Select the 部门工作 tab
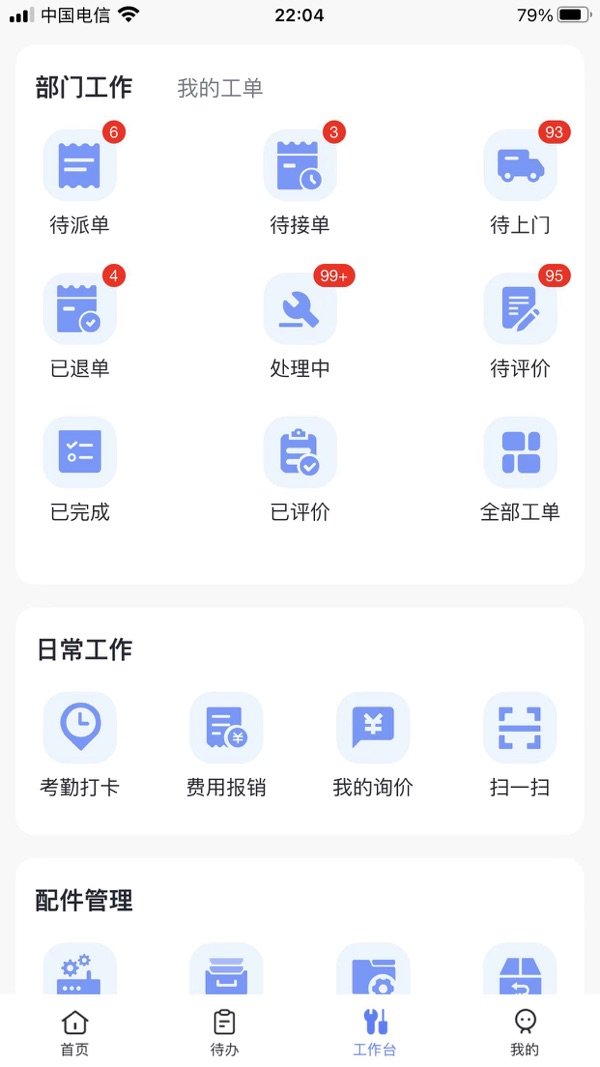The width and height of the screenshot is (600, 1067). point(84,88)
